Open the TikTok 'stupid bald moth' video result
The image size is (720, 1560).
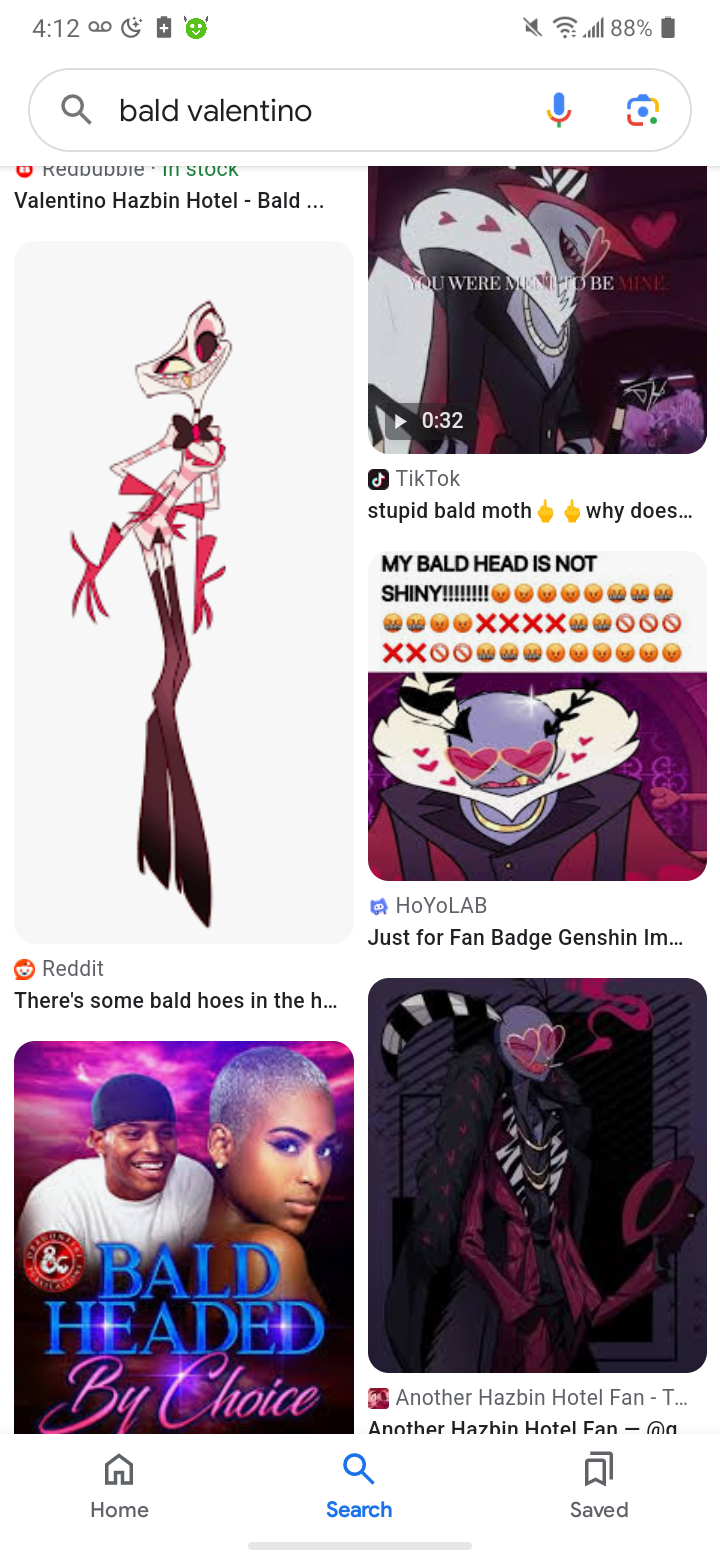coord(537,310)
